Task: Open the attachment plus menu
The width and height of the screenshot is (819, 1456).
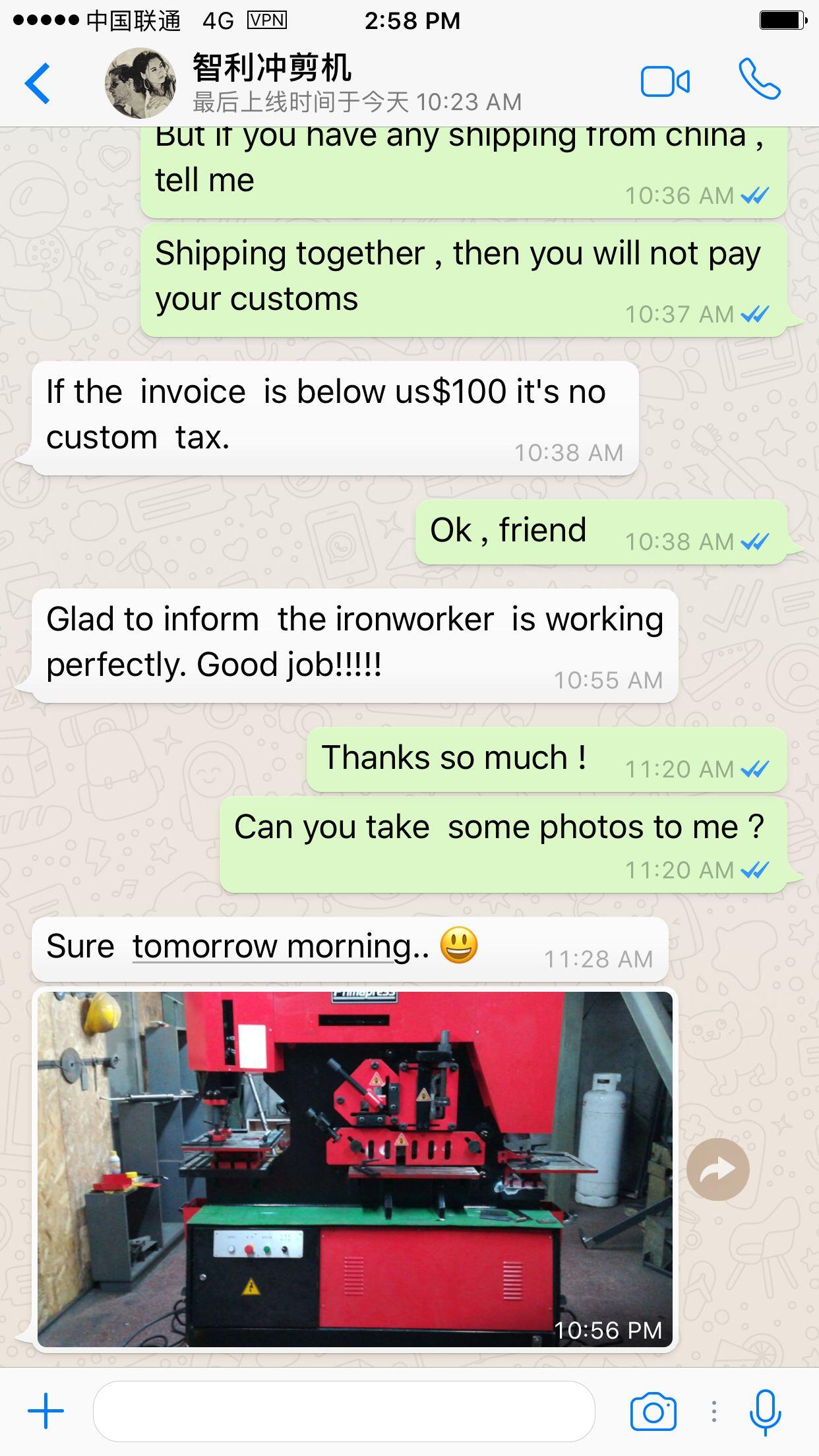Action: tap(45, 1411)
